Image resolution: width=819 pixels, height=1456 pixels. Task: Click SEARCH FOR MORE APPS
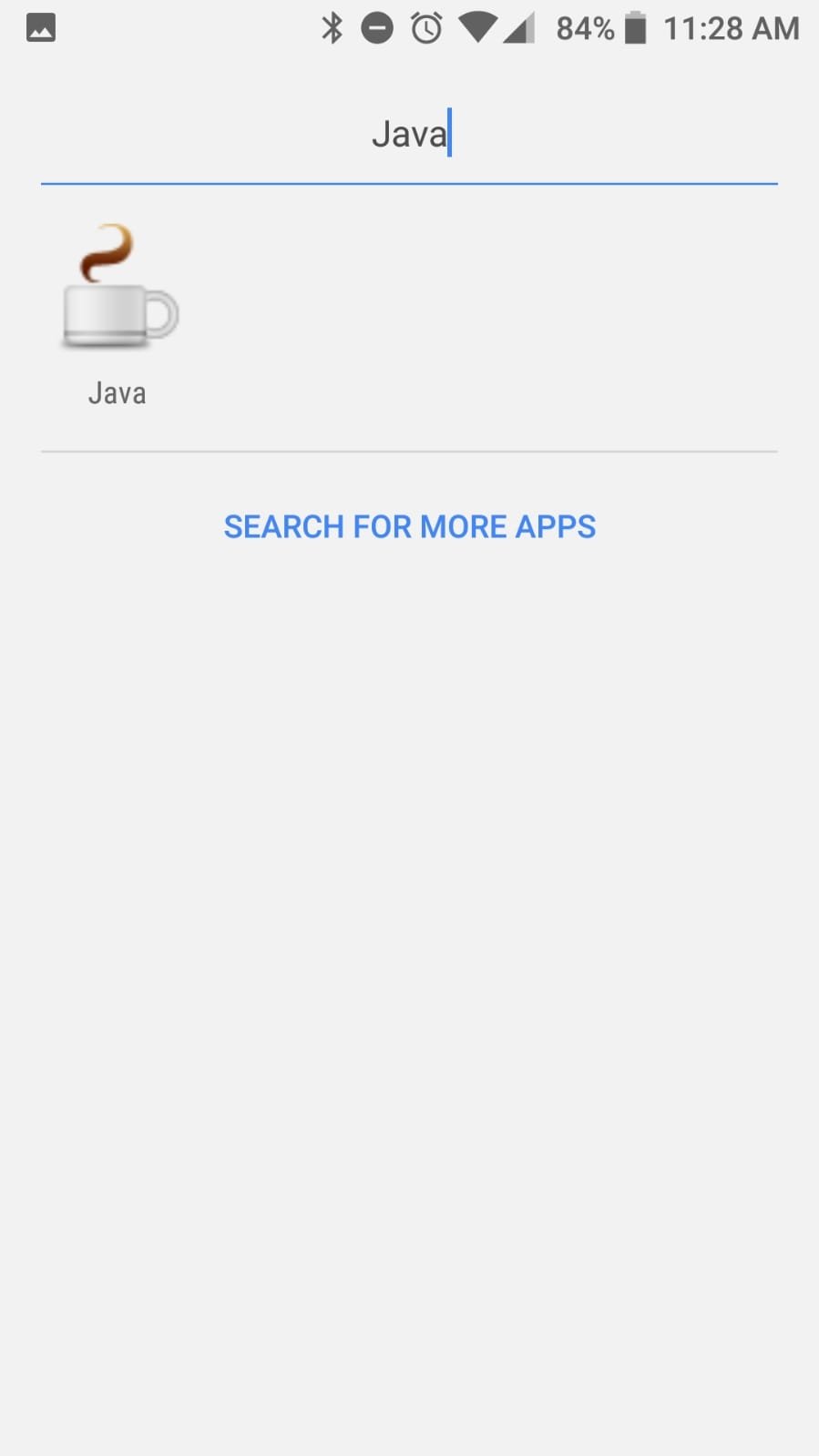tap(409, 526)
